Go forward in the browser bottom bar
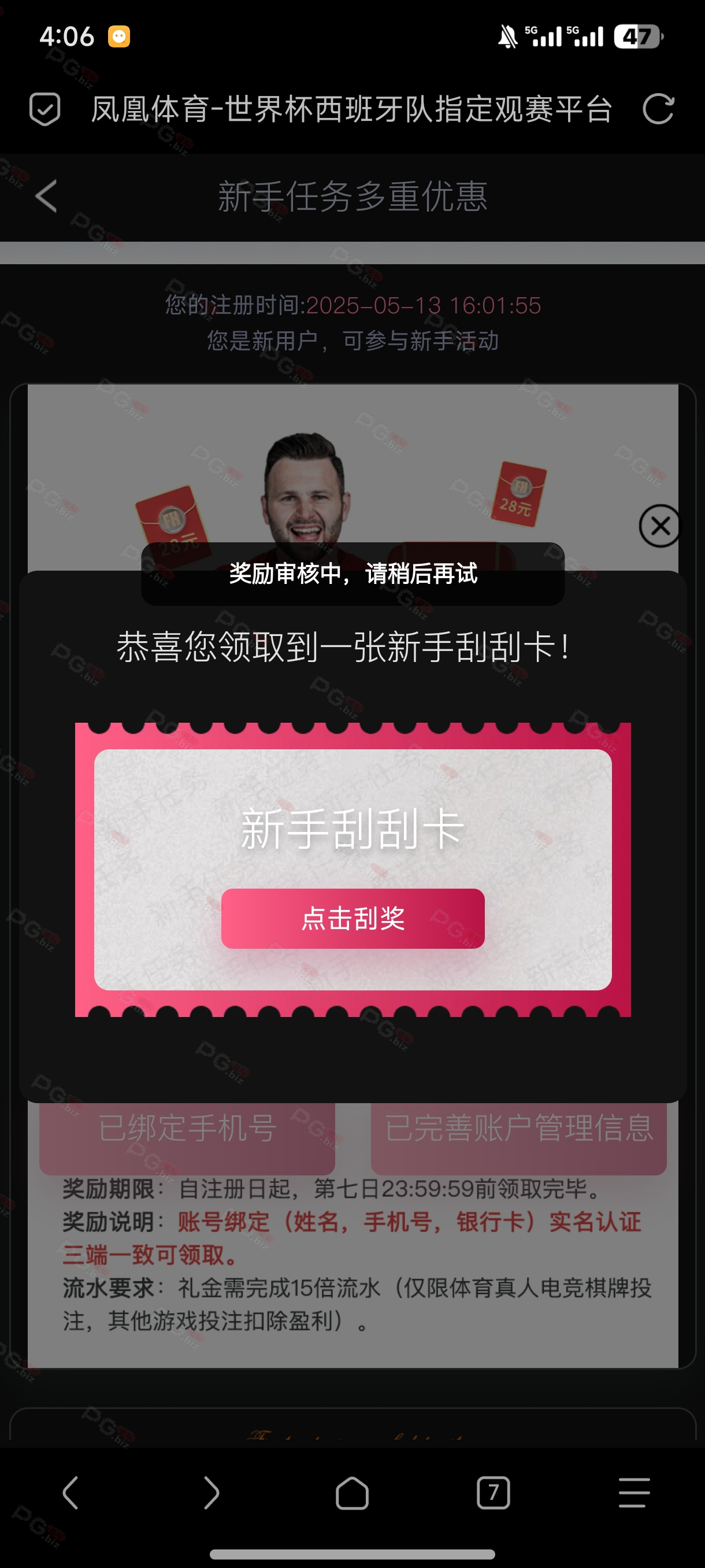 pos(211,1492)
